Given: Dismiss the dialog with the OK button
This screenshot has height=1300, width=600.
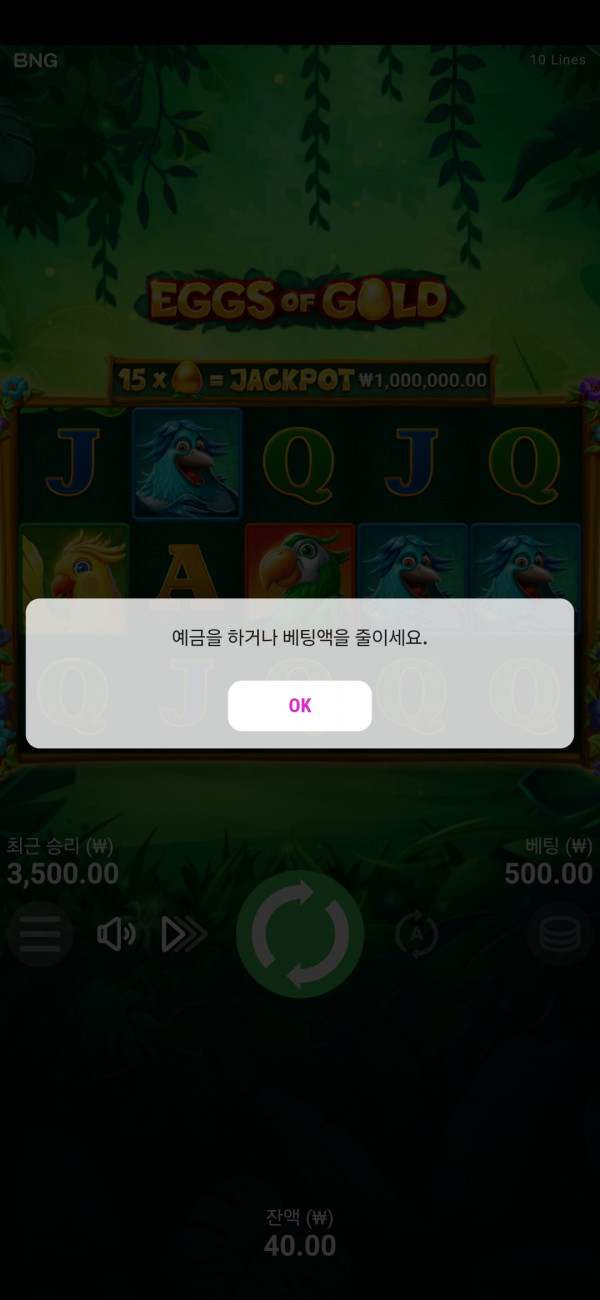Looking at the screenshot, I should point(300,705).
